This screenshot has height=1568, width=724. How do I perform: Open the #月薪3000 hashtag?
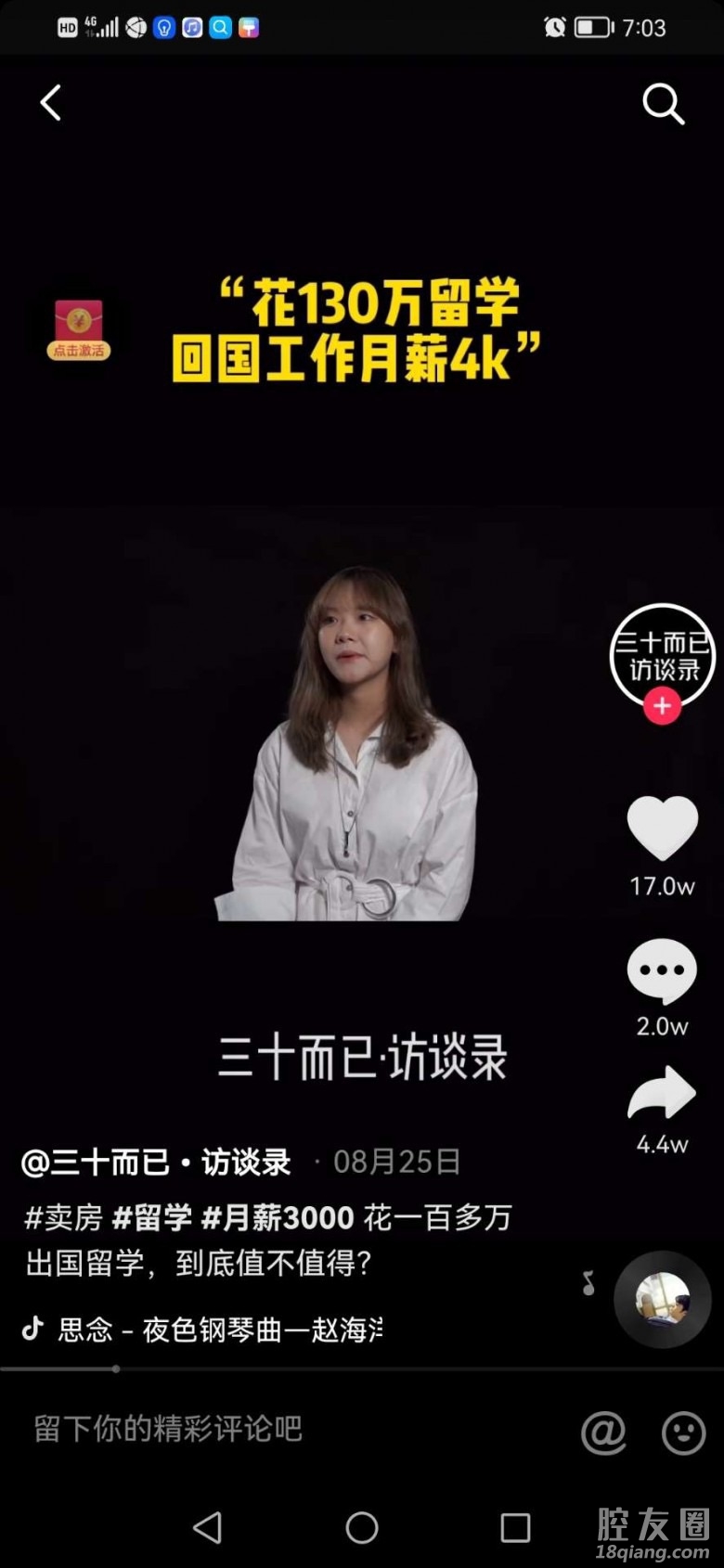tap(278, 1217)
